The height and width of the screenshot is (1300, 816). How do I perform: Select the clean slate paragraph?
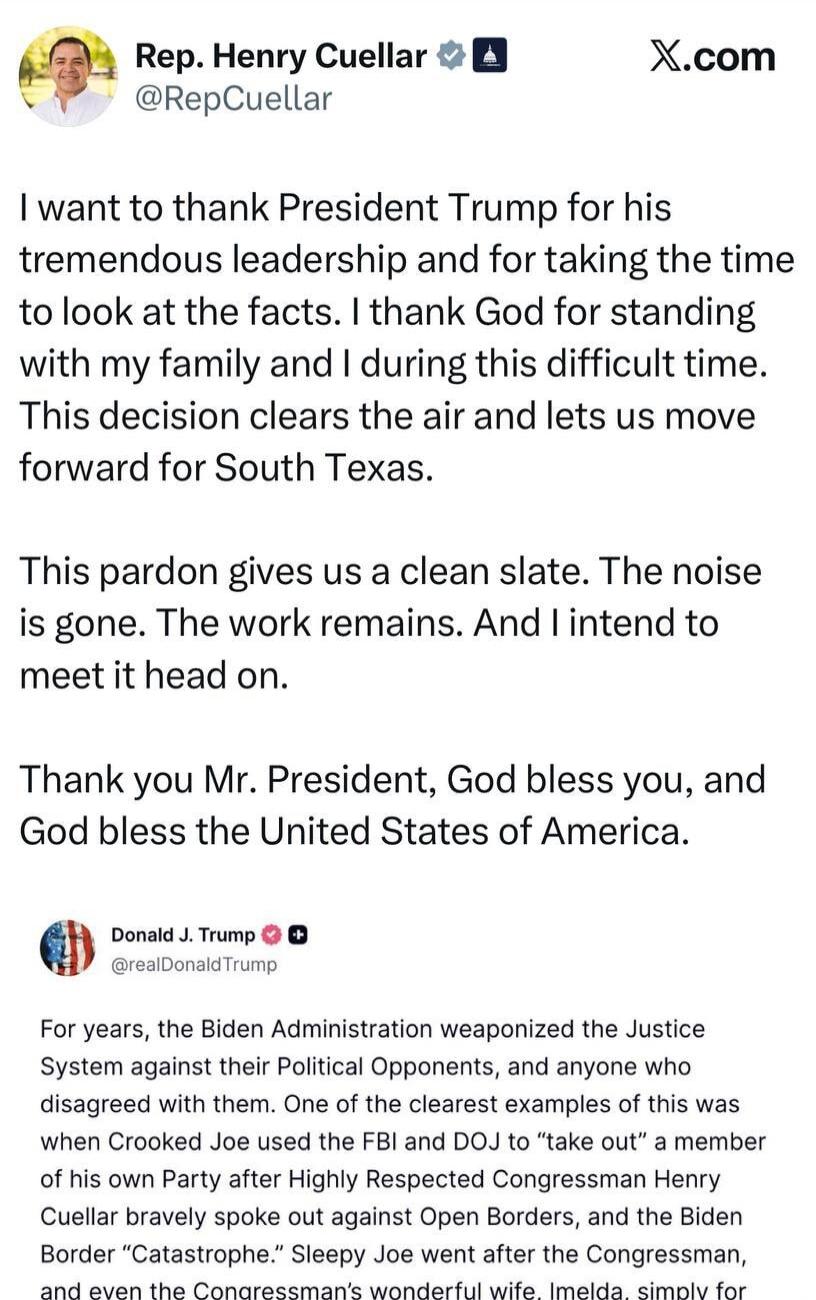(x=390, y=622)
